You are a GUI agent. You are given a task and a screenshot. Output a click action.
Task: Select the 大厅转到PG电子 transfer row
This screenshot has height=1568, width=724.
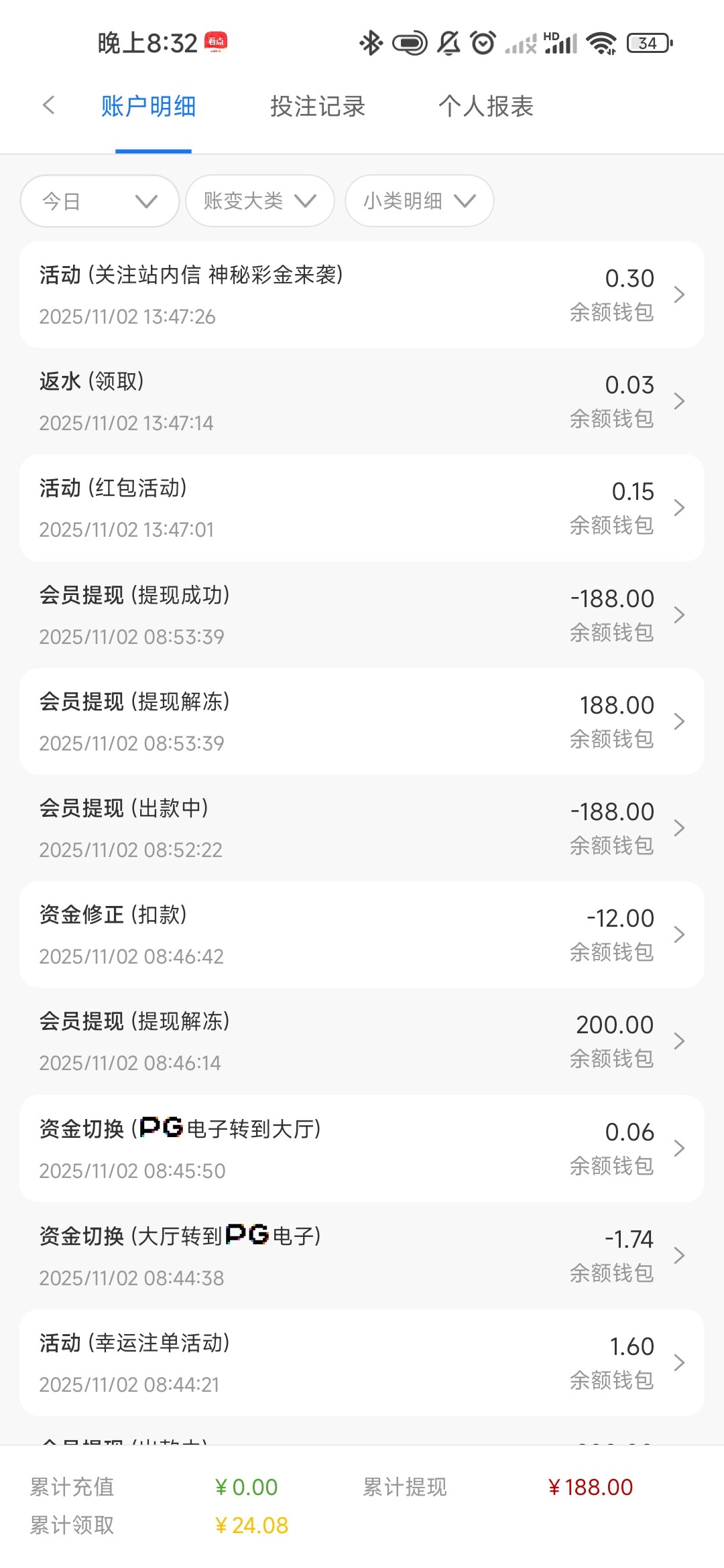pos(362,1255)
